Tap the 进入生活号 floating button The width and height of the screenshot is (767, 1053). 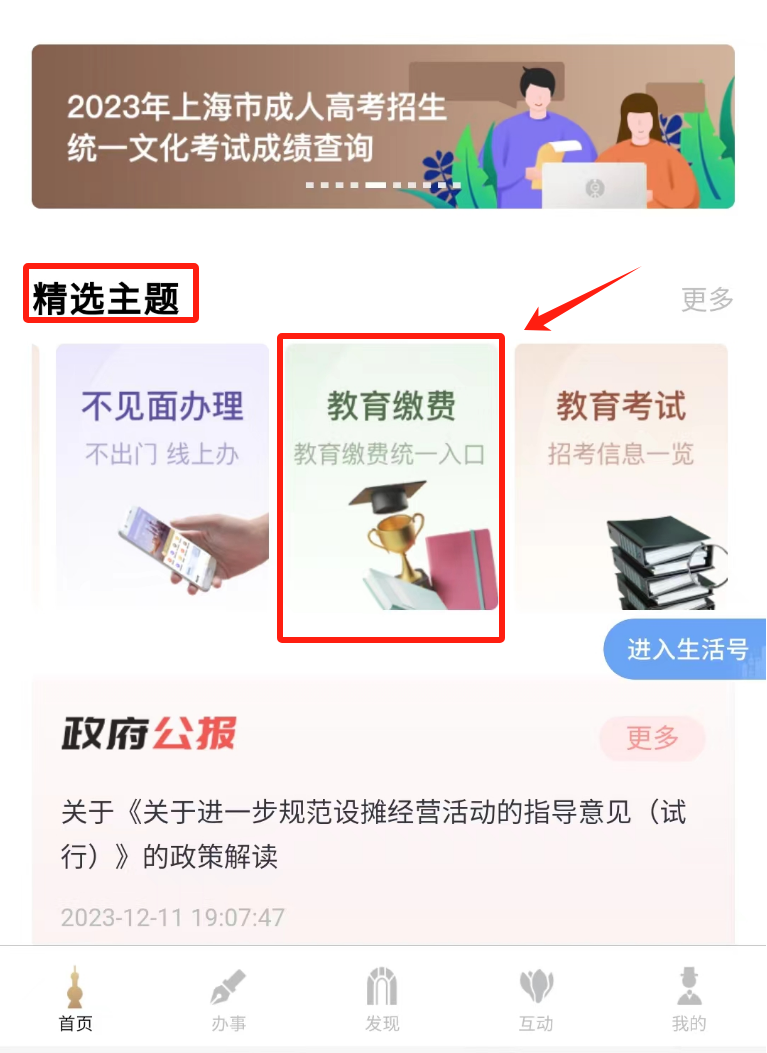686,649
